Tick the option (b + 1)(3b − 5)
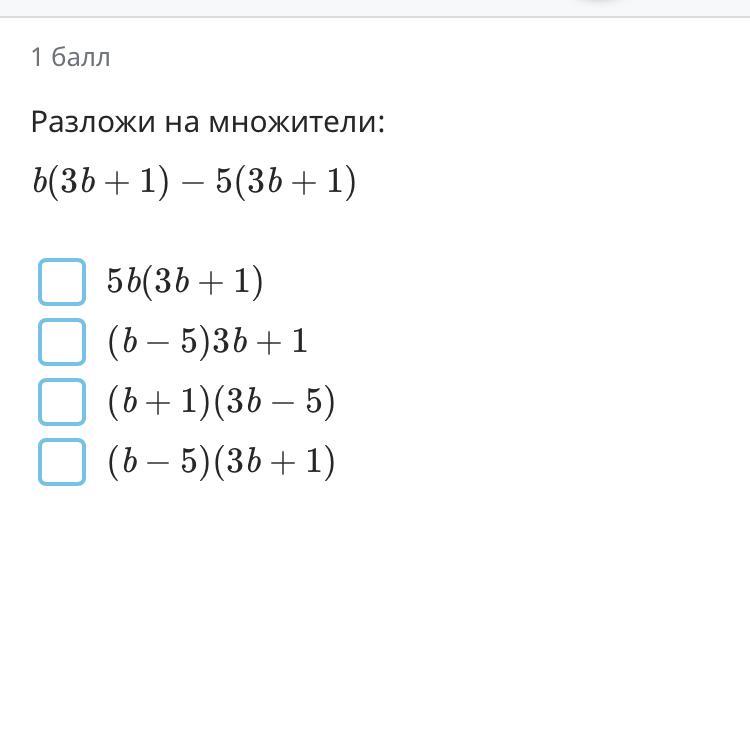The image size is (750, 750). coord(62,402)
